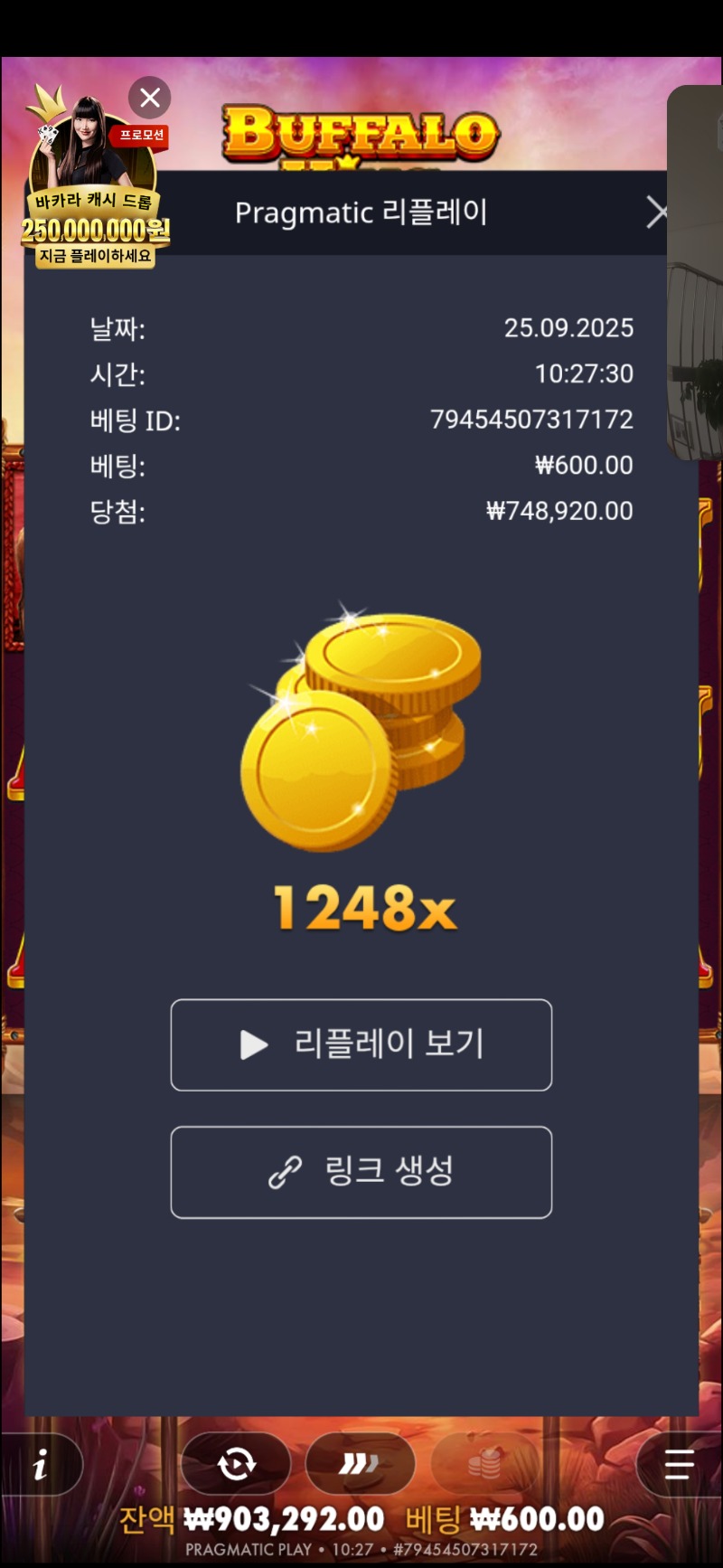Tap the 리플레이 보기 replay button
This screenshot has width=723, height=1568.
point(361,1044)
